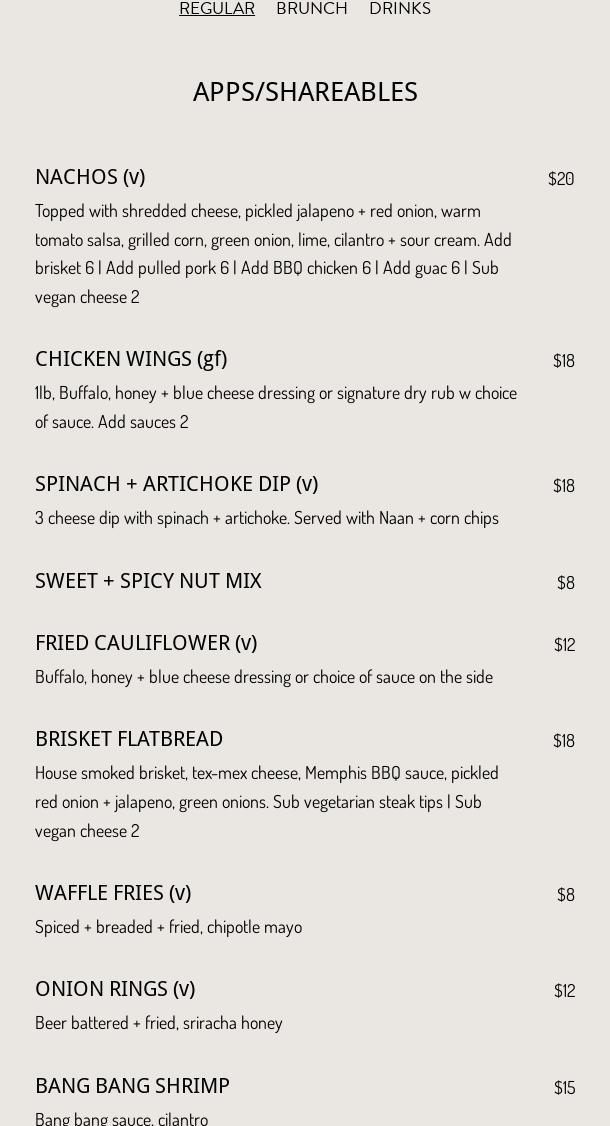Switch to the BRUNCH menu tab
Screen dimensions: 610x1126
point(312,9)
